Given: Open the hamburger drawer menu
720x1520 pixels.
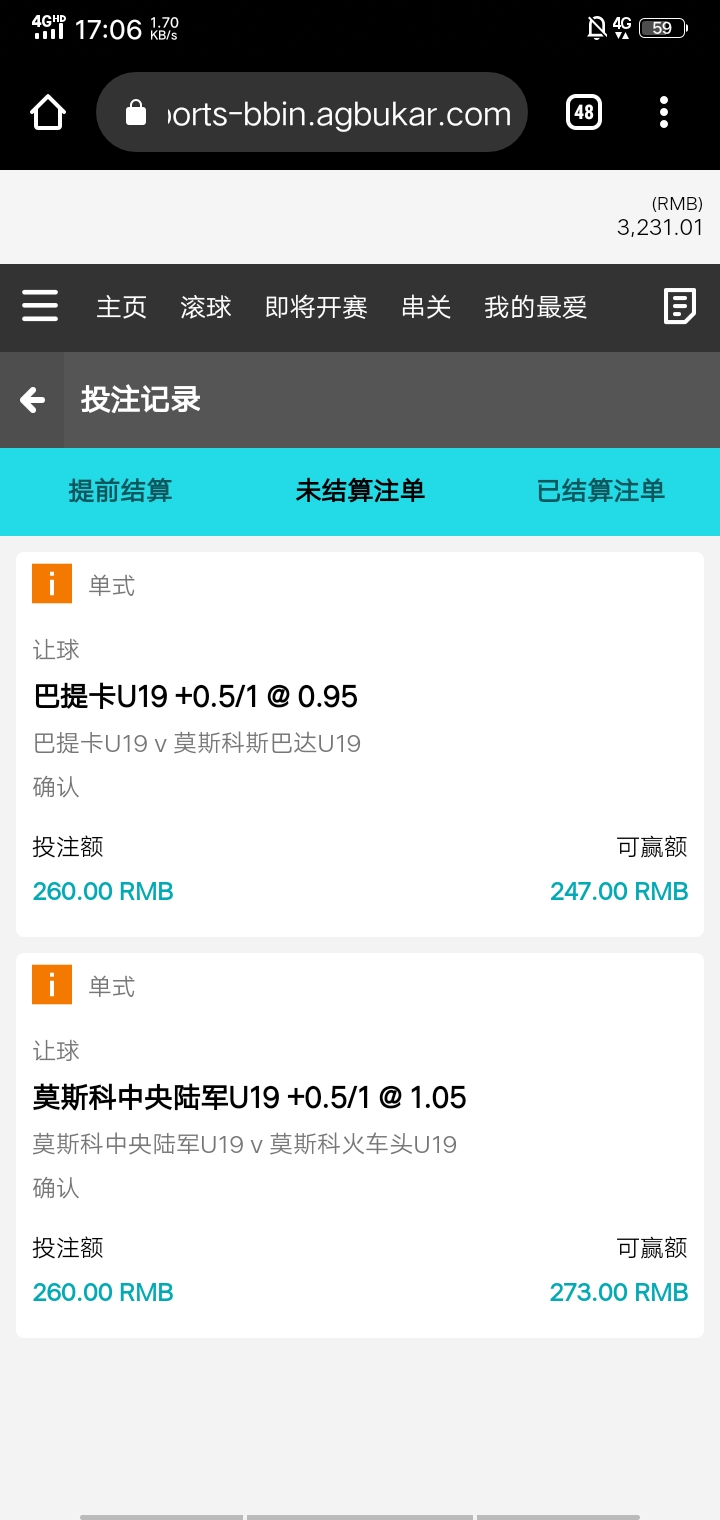Looking at the screenshot, I should 40,307.
